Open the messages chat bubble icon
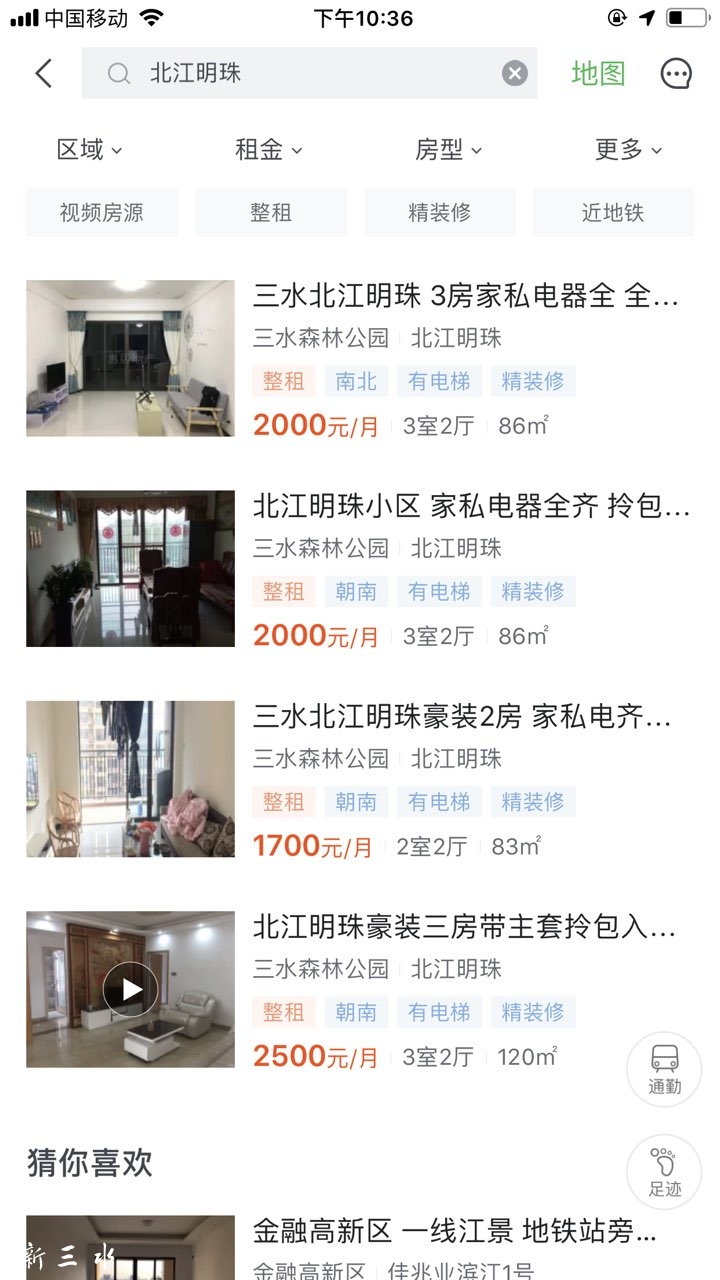 [676, 73]
